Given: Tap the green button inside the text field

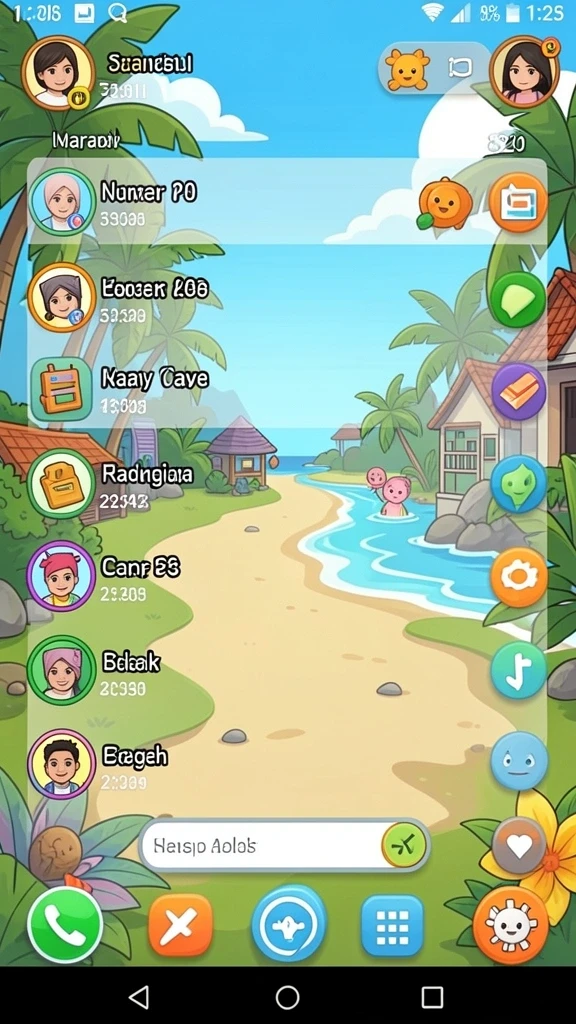Looking at the screenshot, I should tap(404, 846).
